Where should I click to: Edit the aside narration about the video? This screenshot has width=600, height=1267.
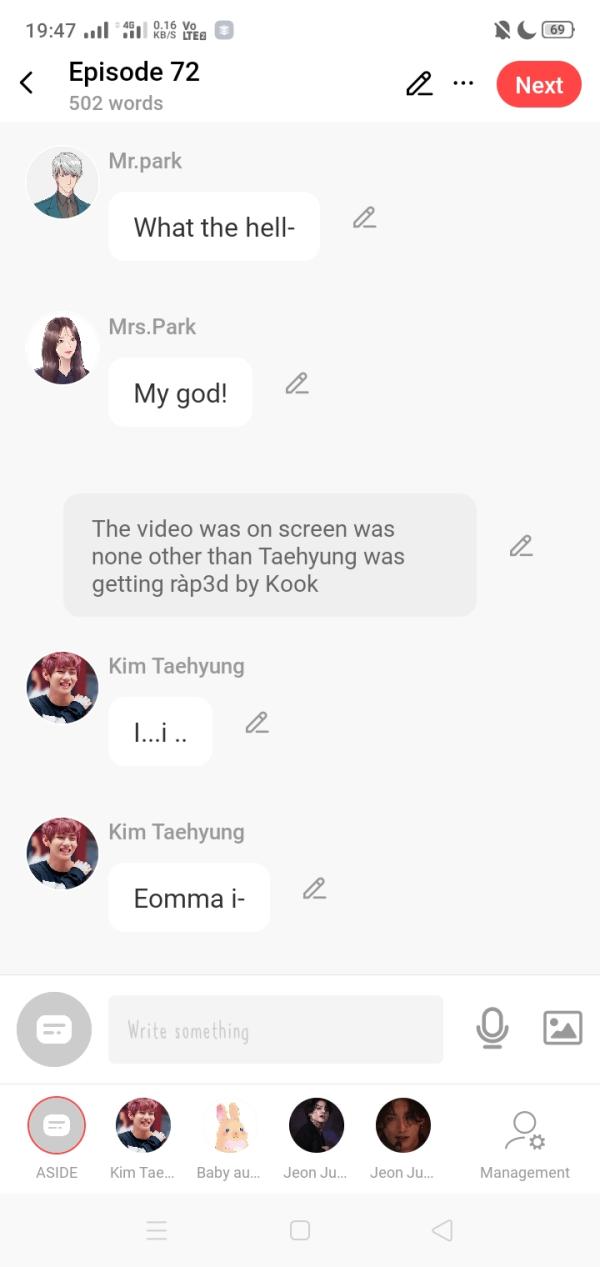(x=520, y=546)
